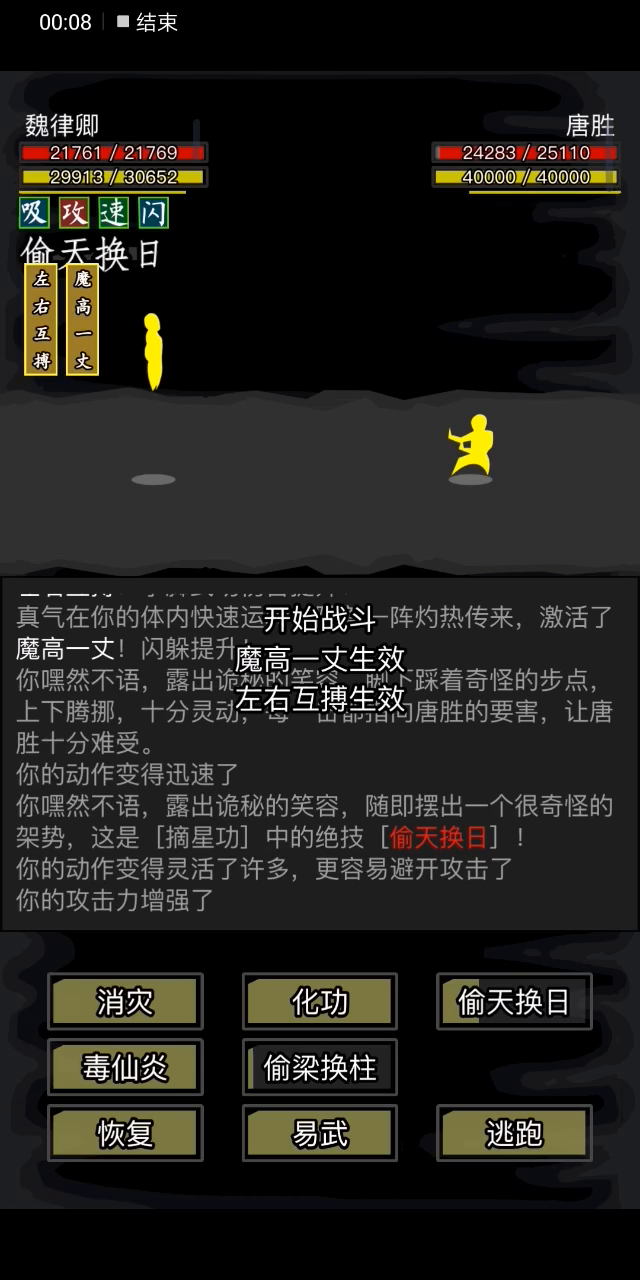
Task: Open 易武 to change martial art
Action: coord(319,1133)
